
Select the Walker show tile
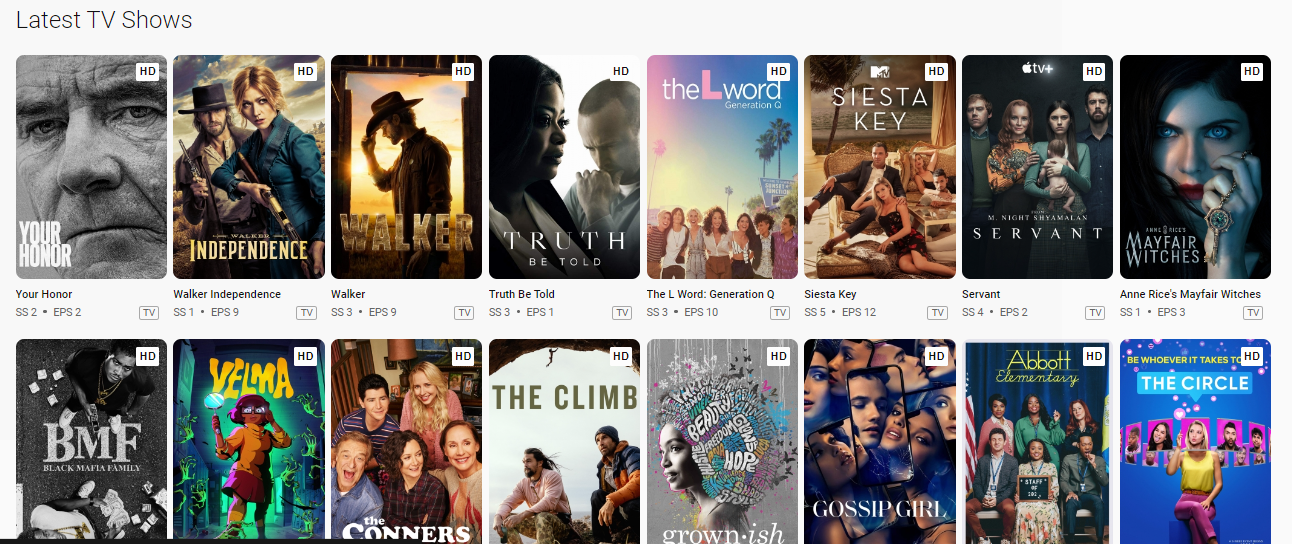click(406, 167)
